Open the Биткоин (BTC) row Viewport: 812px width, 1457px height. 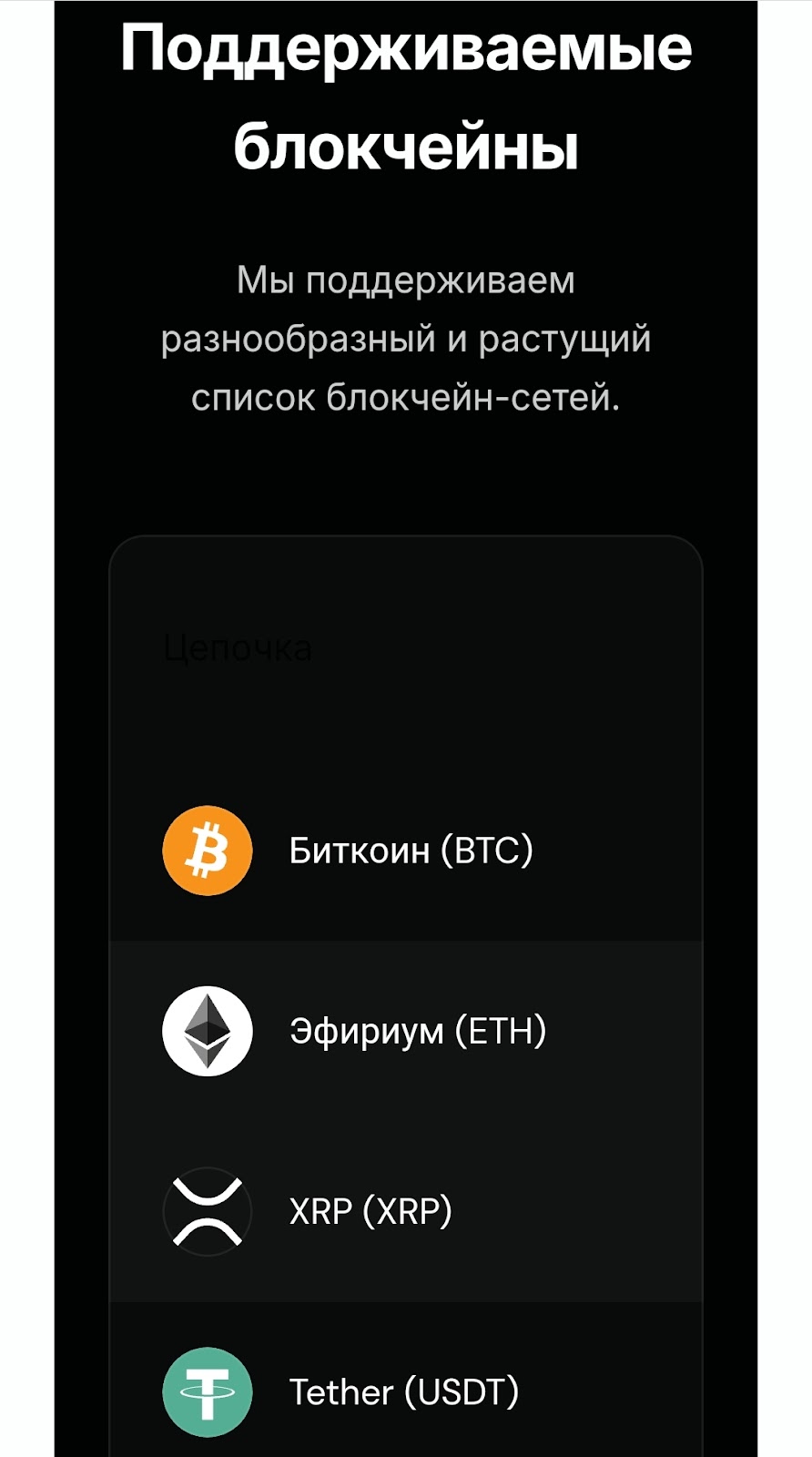coord(410,851)
